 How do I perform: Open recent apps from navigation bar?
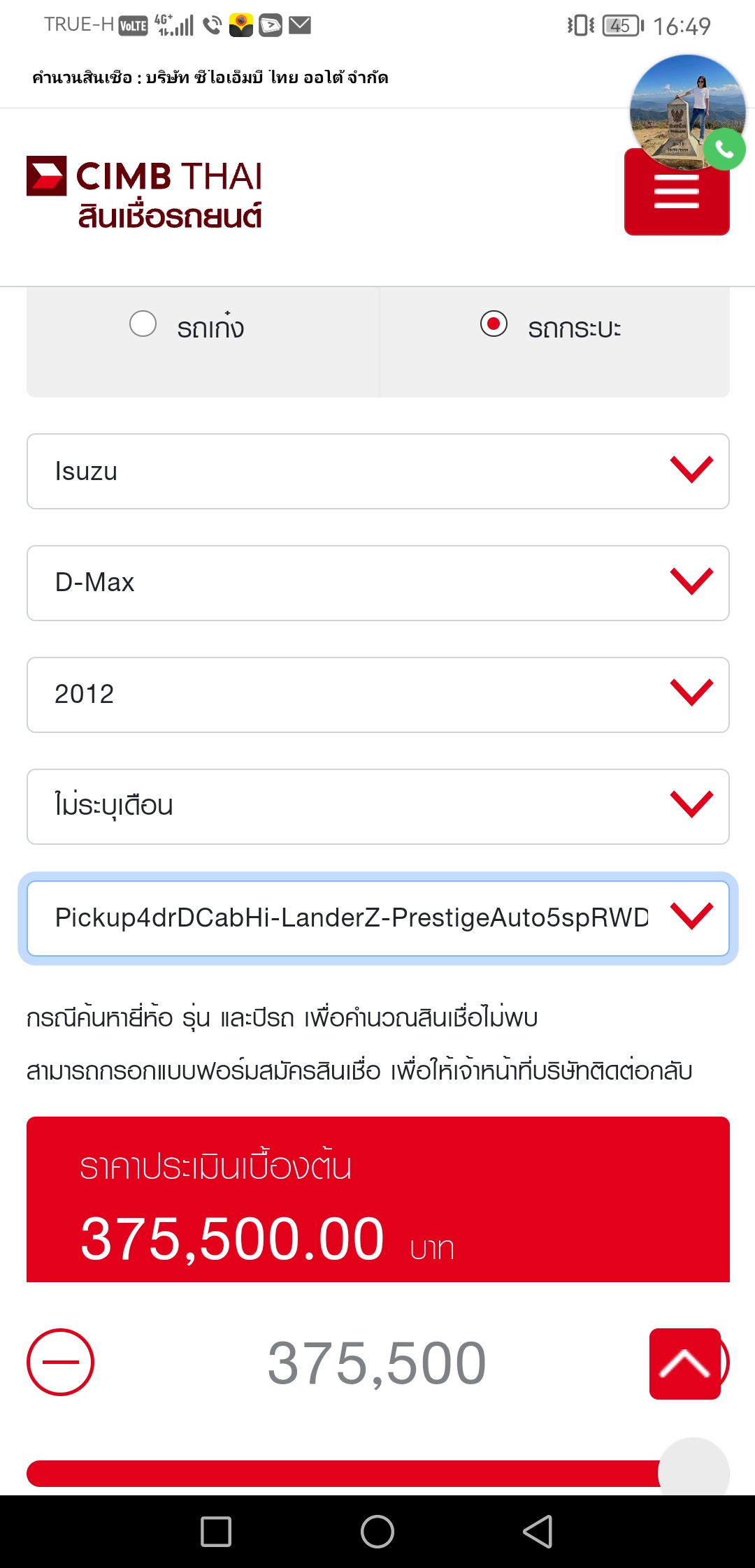click(216, 1532)
